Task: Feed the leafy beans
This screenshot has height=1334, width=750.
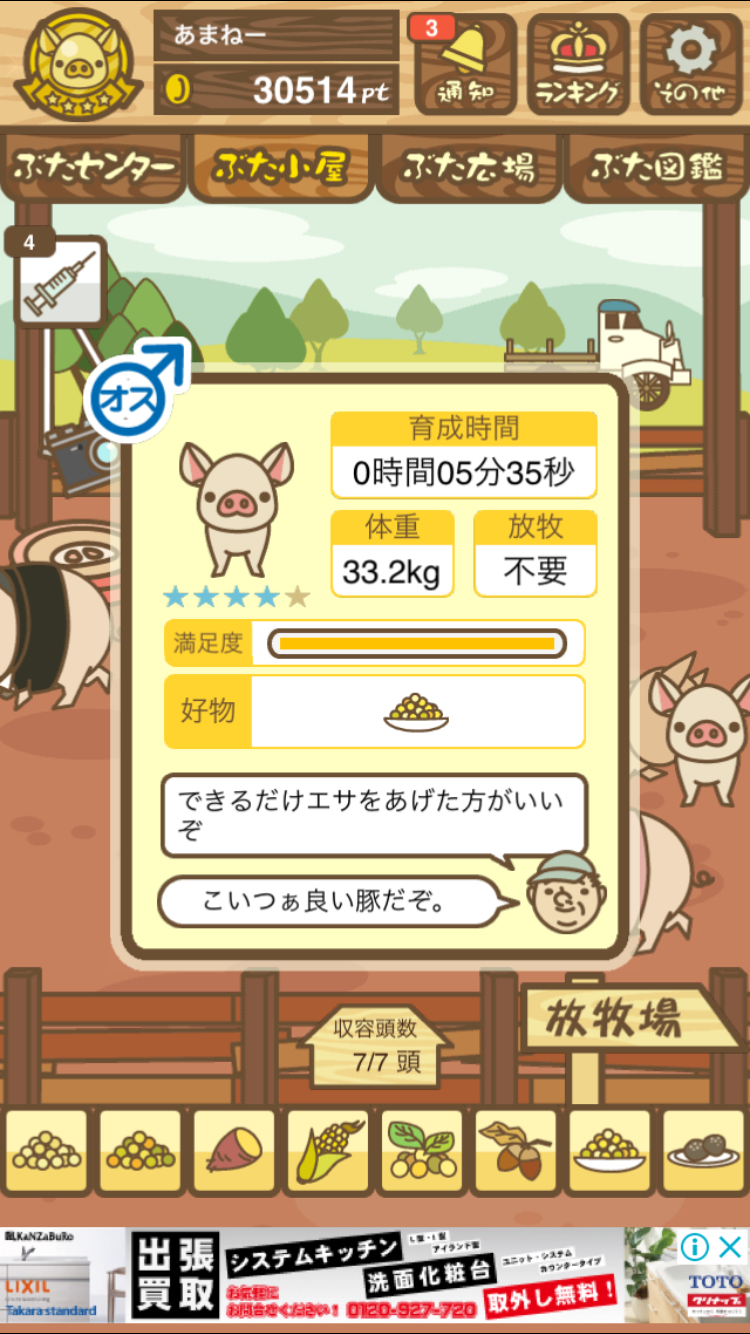Action: pyautogui.click(x=421, y=1152)
